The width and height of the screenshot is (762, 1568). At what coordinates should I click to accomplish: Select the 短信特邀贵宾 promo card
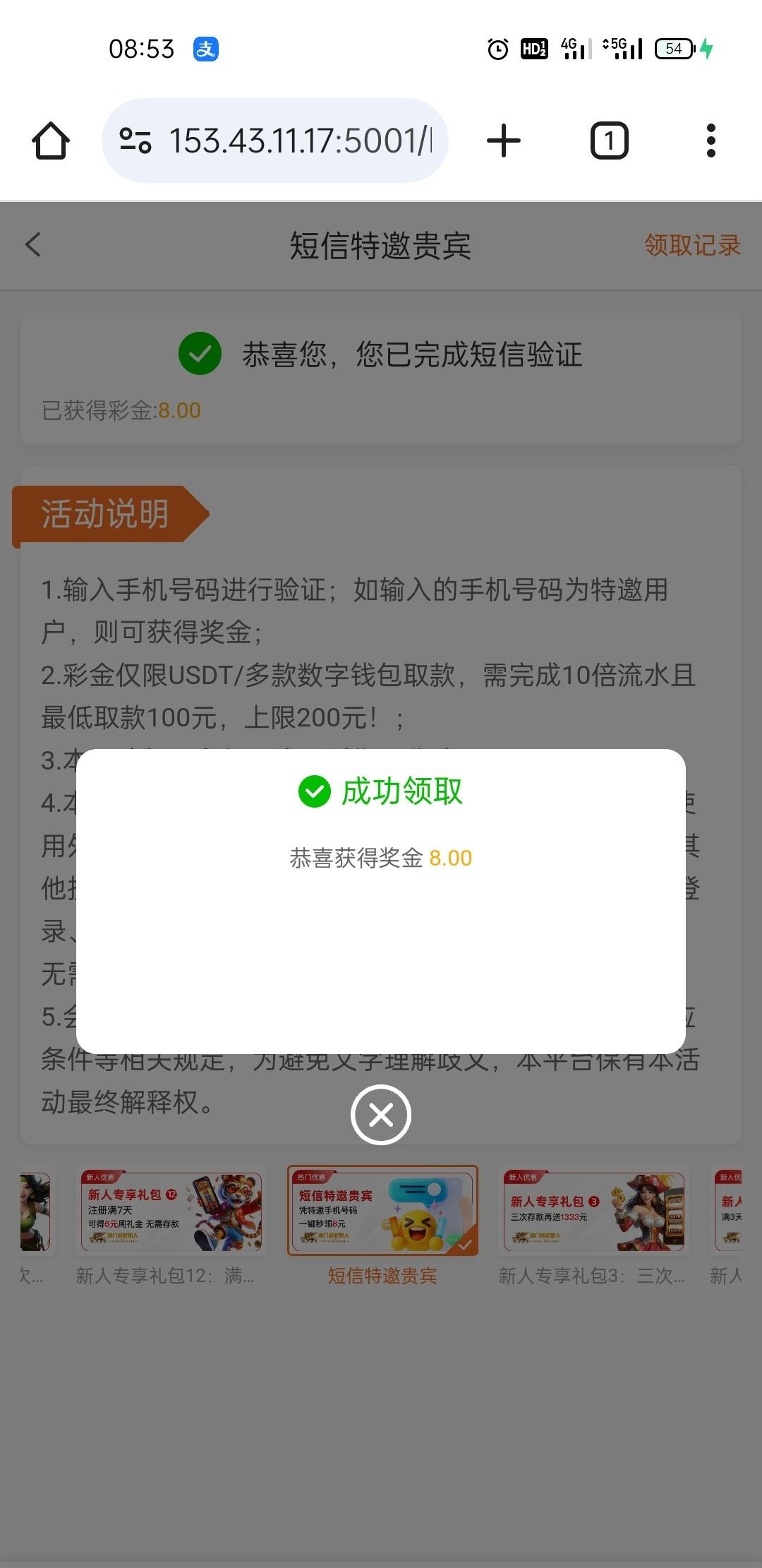(x=382, y=1212)
